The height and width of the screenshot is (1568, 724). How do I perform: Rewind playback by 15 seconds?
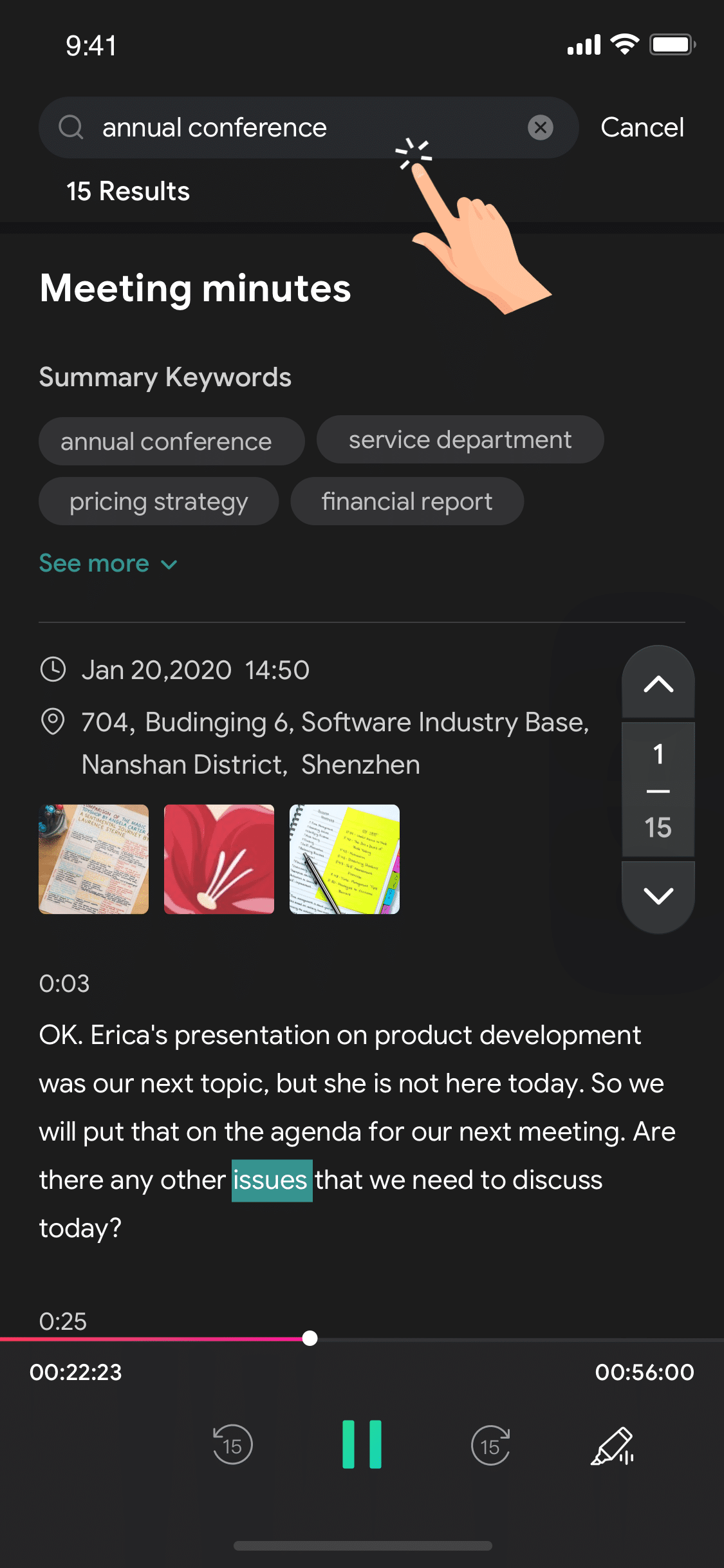pos(232,1445)
